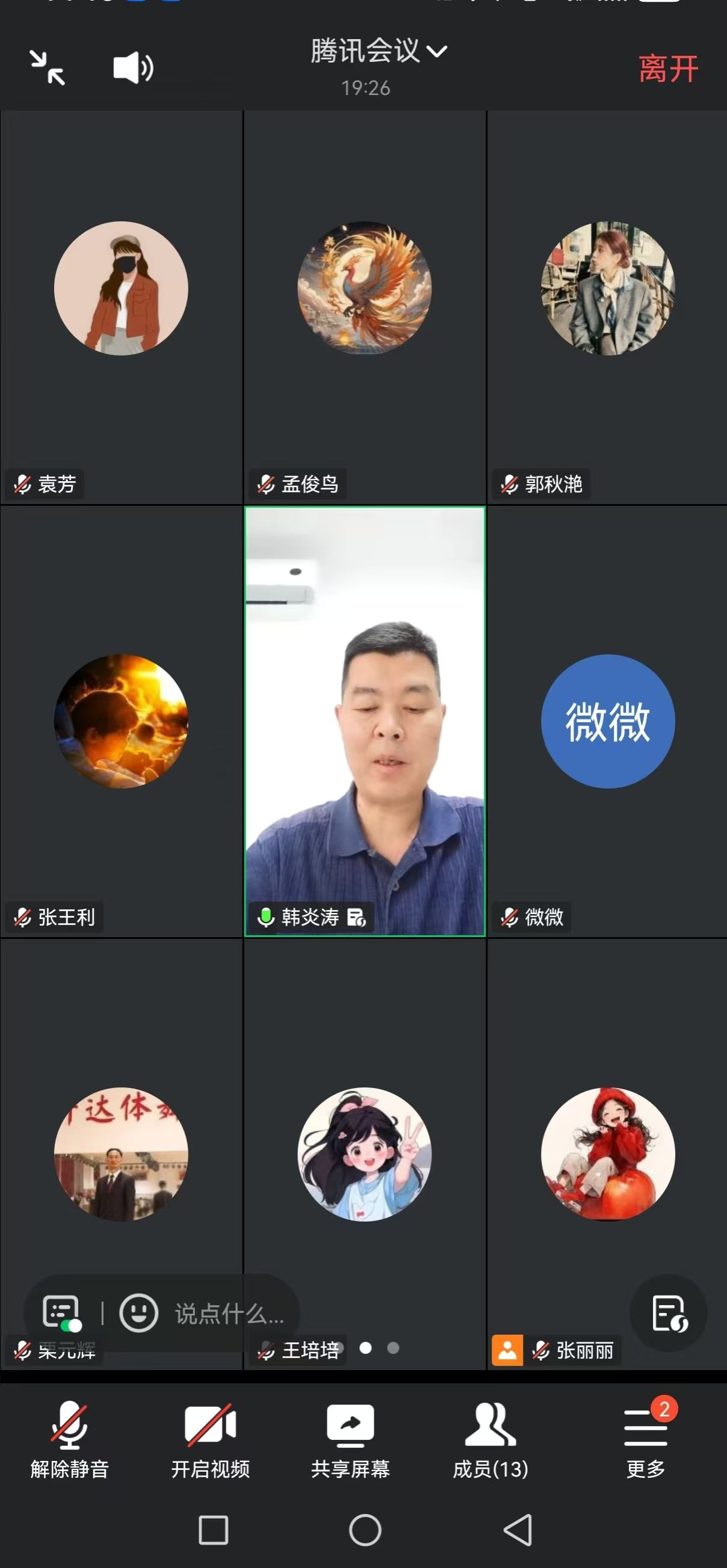Type in the 说点什么 chat box
Viewport: 727px width, 1568px height.
pos(229,1313)
